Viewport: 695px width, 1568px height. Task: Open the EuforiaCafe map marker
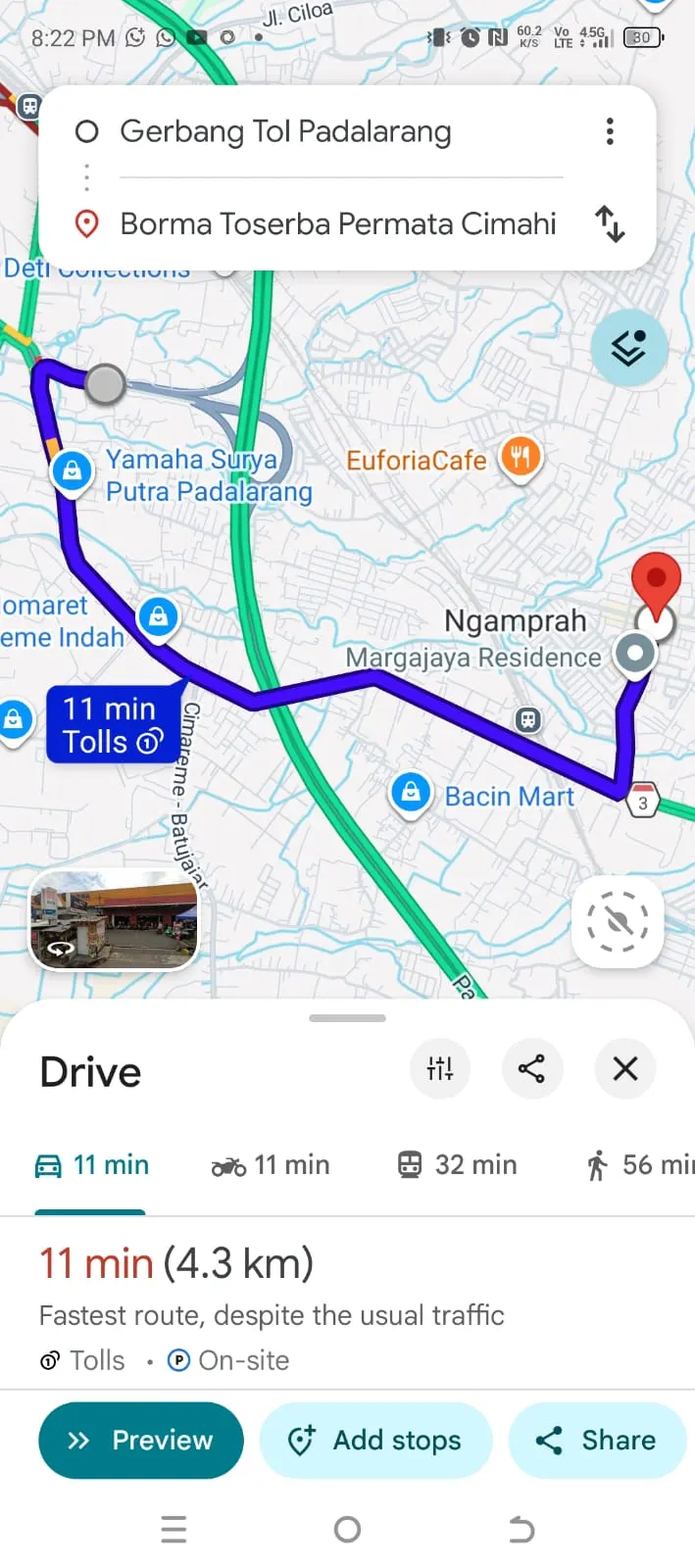pyautogui.click(x=521, y=458)
